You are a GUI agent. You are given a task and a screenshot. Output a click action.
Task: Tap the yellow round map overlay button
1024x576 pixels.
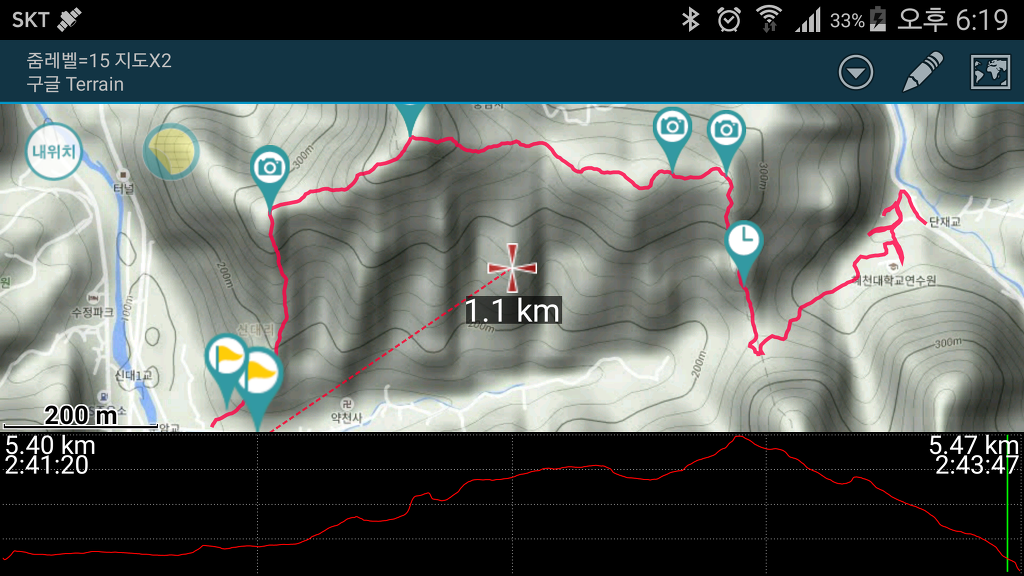pos(171,152)
